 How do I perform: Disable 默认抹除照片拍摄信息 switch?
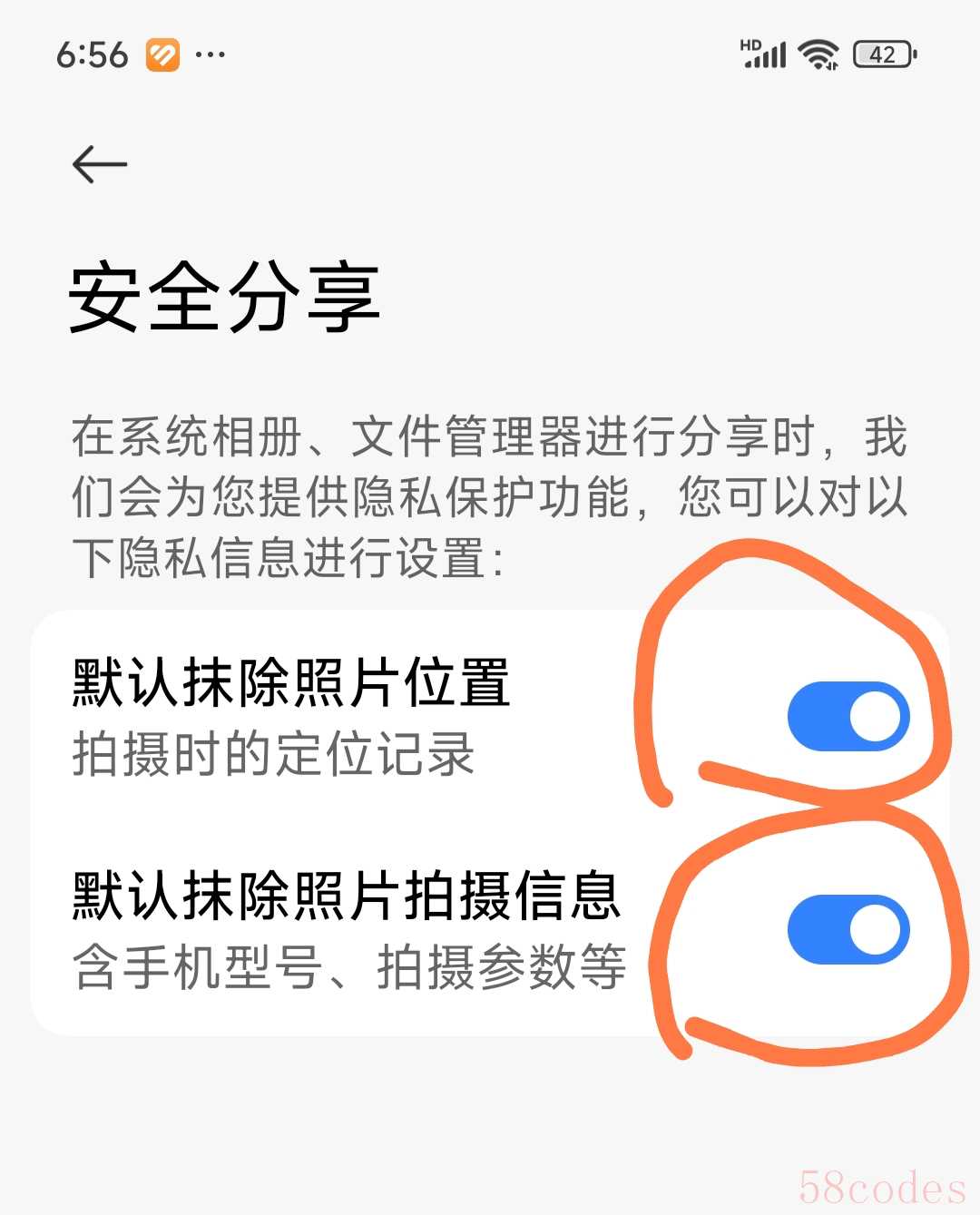point(848,930)
